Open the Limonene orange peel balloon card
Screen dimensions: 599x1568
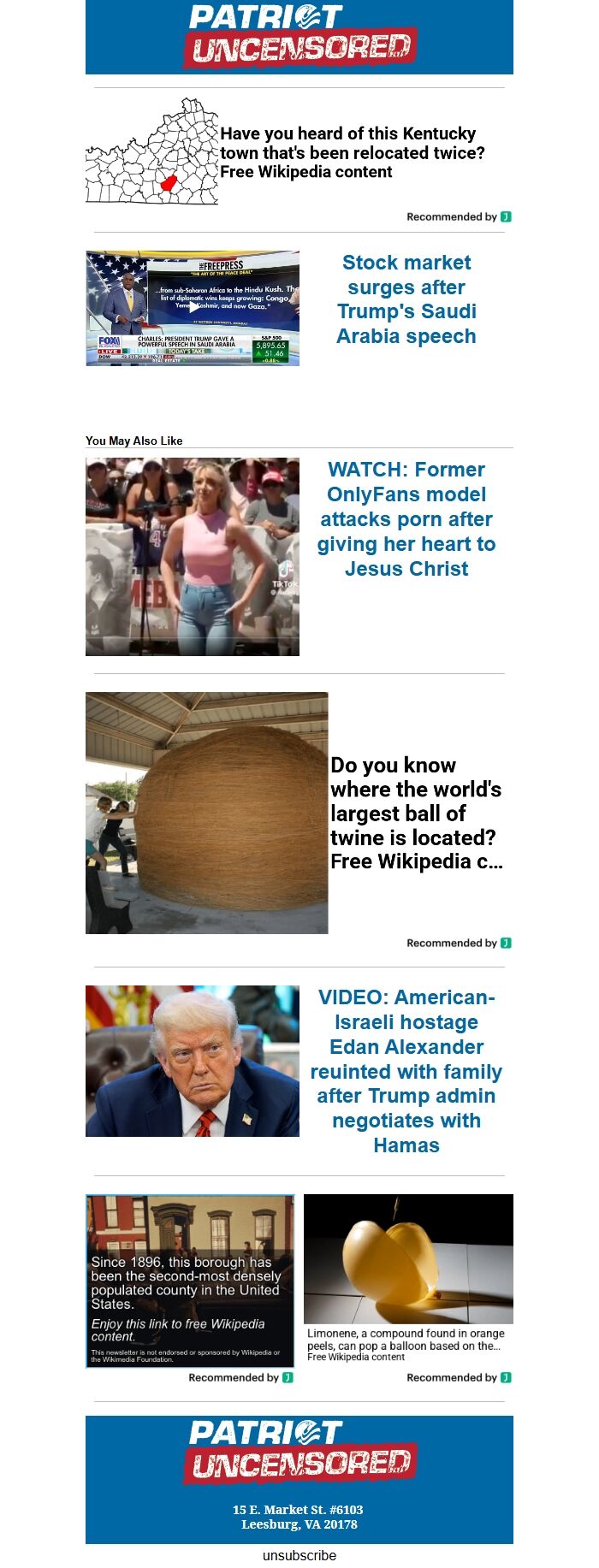(408, 1277)
